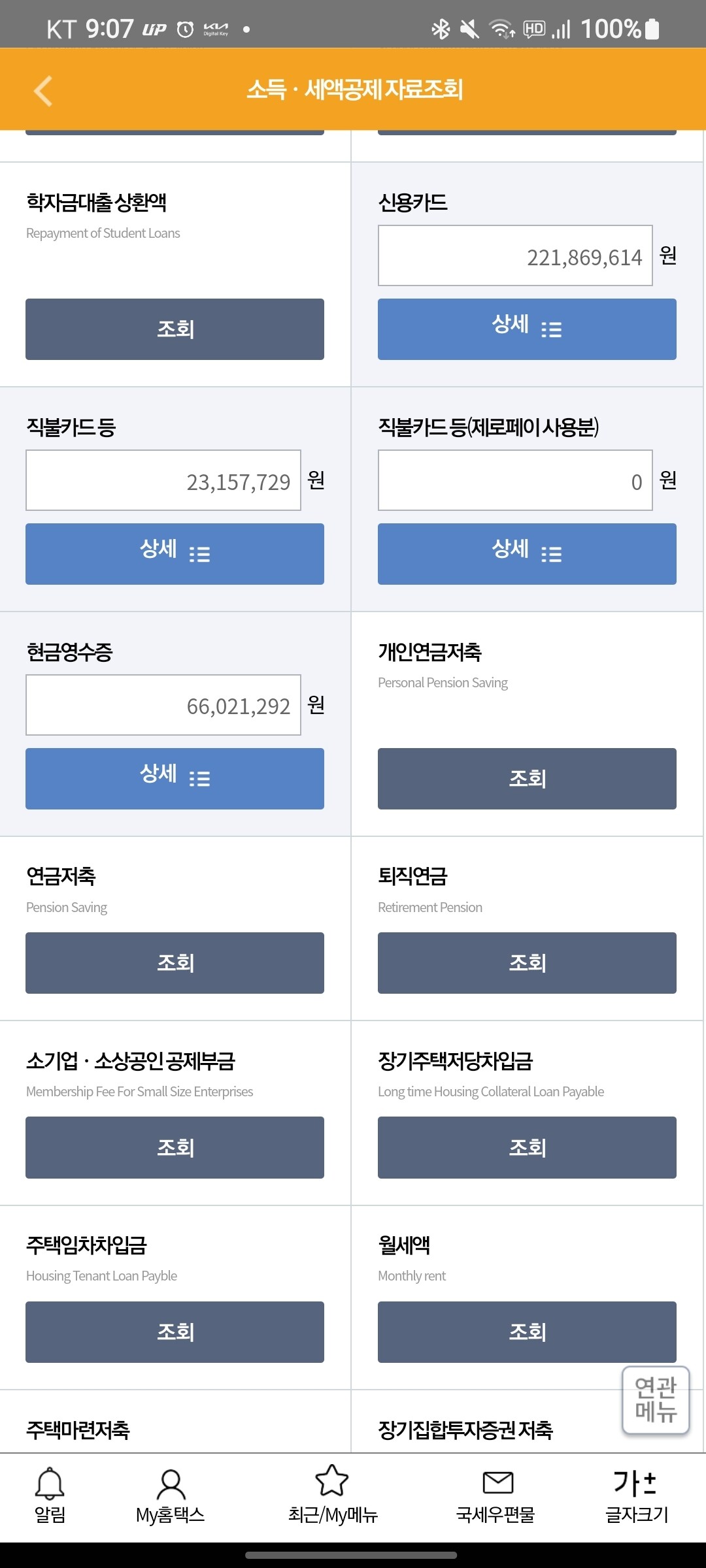Screen dimensions: 706x1568
Task: Tap 조회 under 장기주택저당차입금
Action: click(527, 1147)
